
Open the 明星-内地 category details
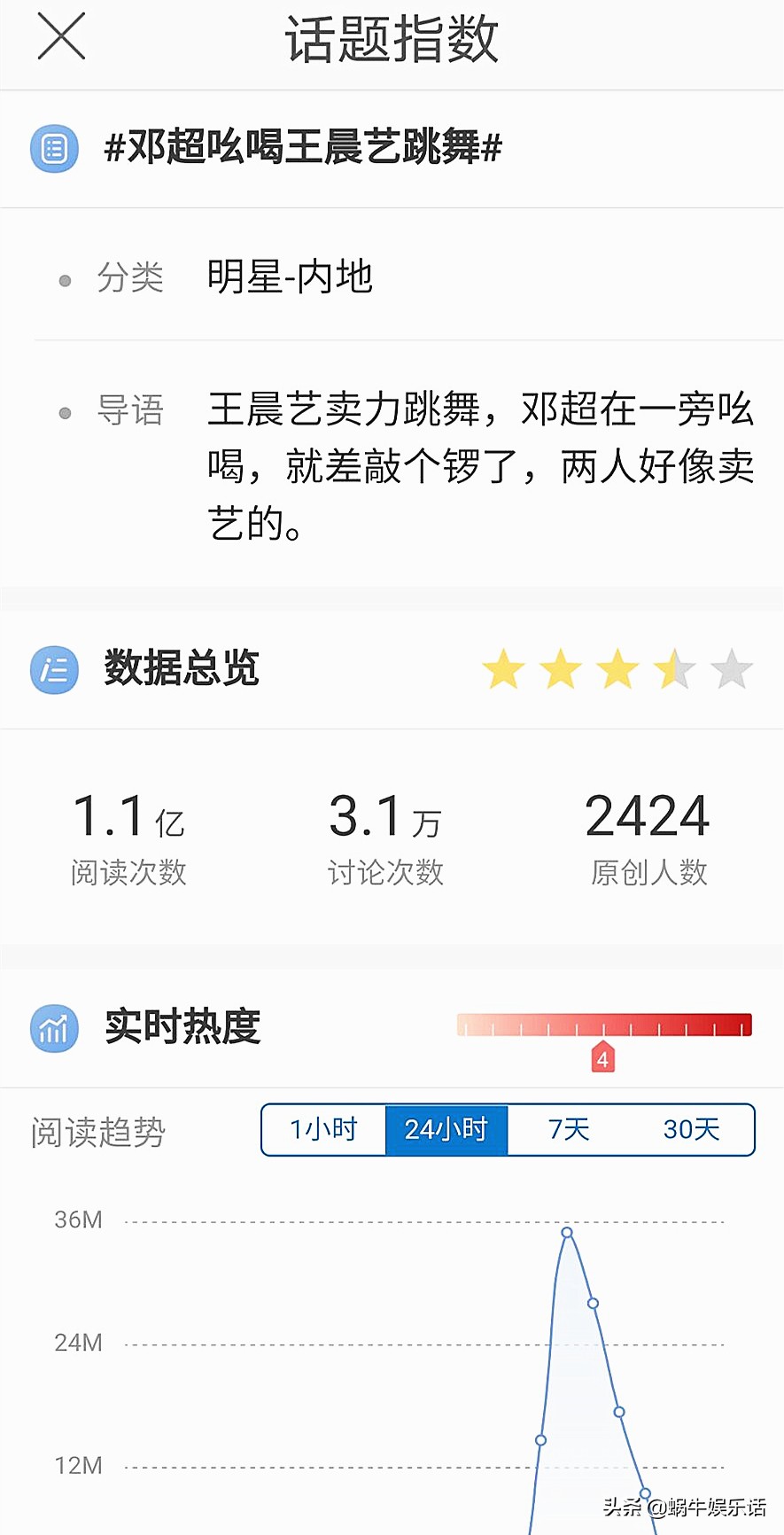tap(292, 277)
